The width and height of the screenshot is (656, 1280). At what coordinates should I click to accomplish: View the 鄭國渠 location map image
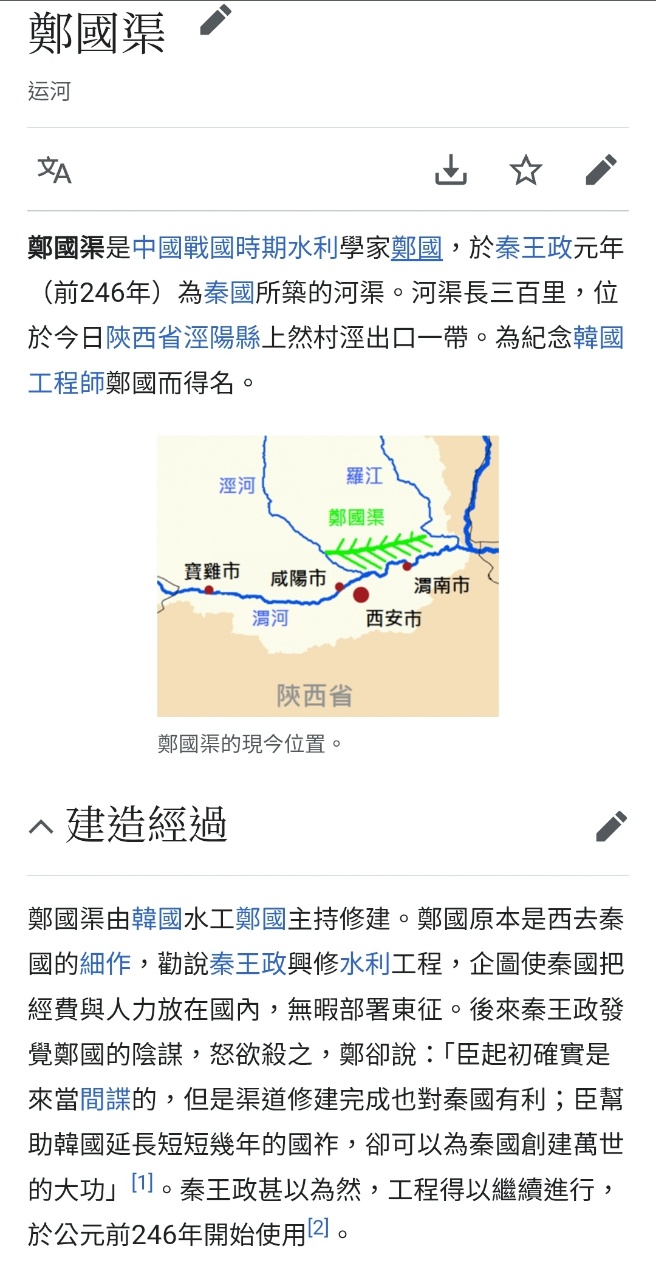pos(327,575)
